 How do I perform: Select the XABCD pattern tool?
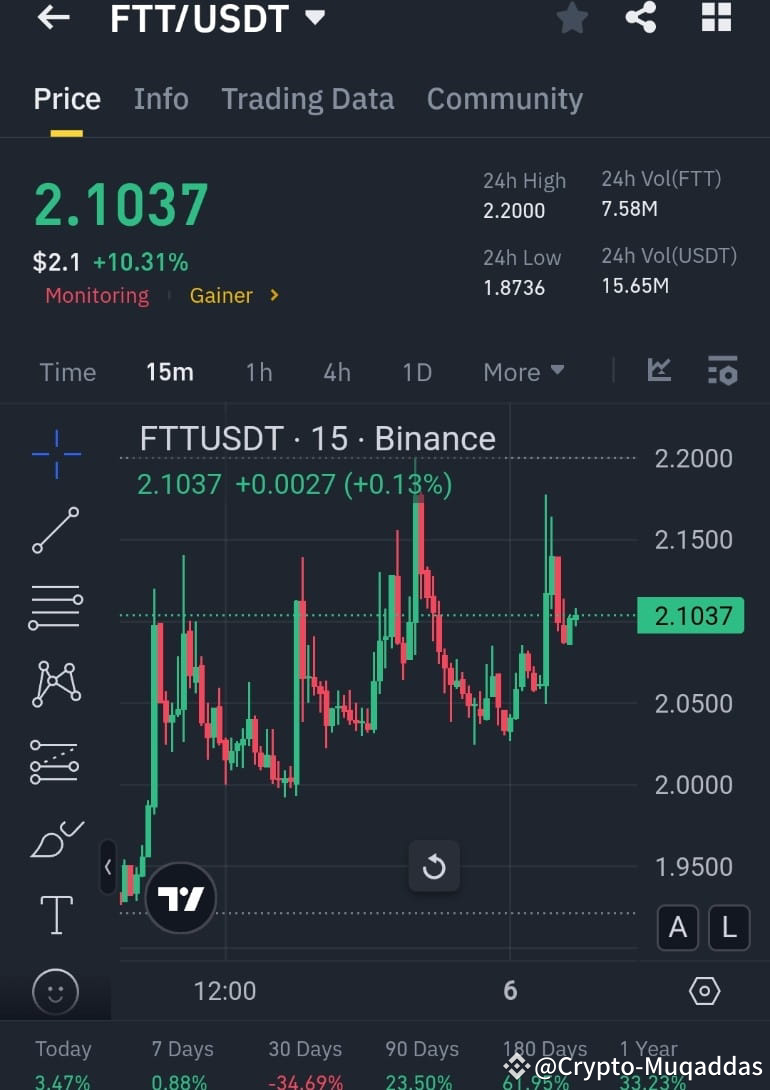click(x=55, y=683)
